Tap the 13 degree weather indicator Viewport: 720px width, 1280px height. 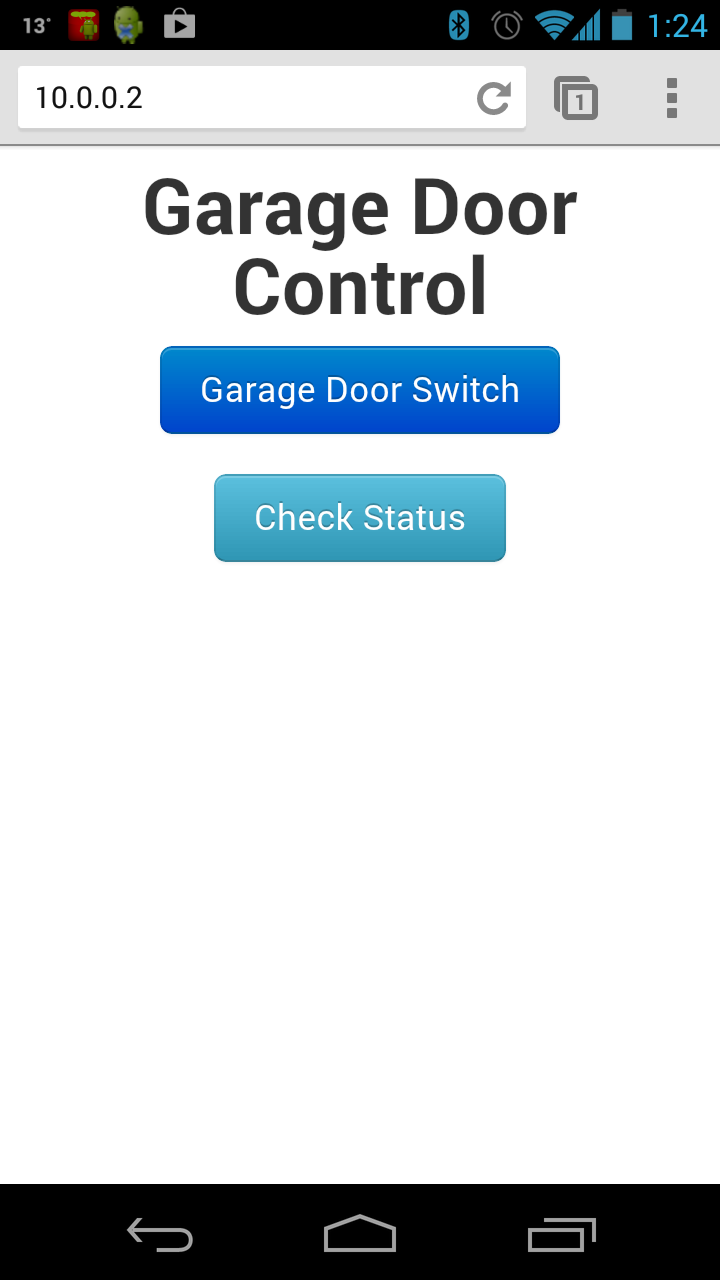(x=35, y=24)
